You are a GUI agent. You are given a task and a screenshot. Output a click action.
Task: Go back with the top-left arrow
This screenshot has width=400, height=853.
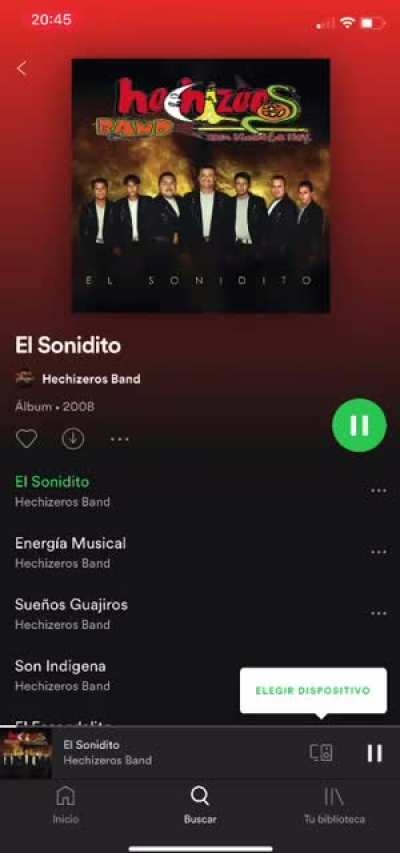click(x=22, y=69)
